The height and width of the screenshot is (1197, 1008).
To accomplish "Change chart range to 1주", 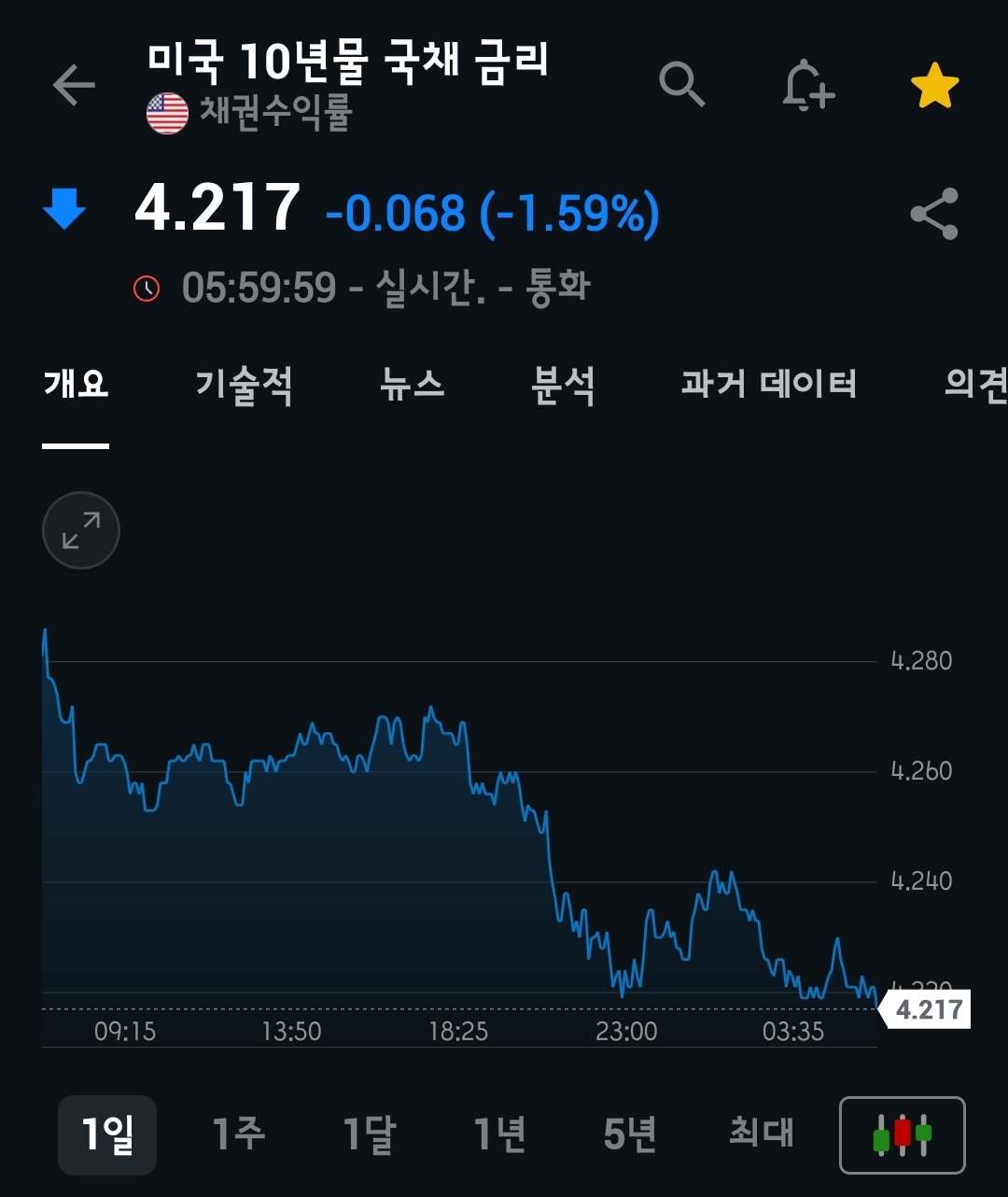I will pos(238,1134).
